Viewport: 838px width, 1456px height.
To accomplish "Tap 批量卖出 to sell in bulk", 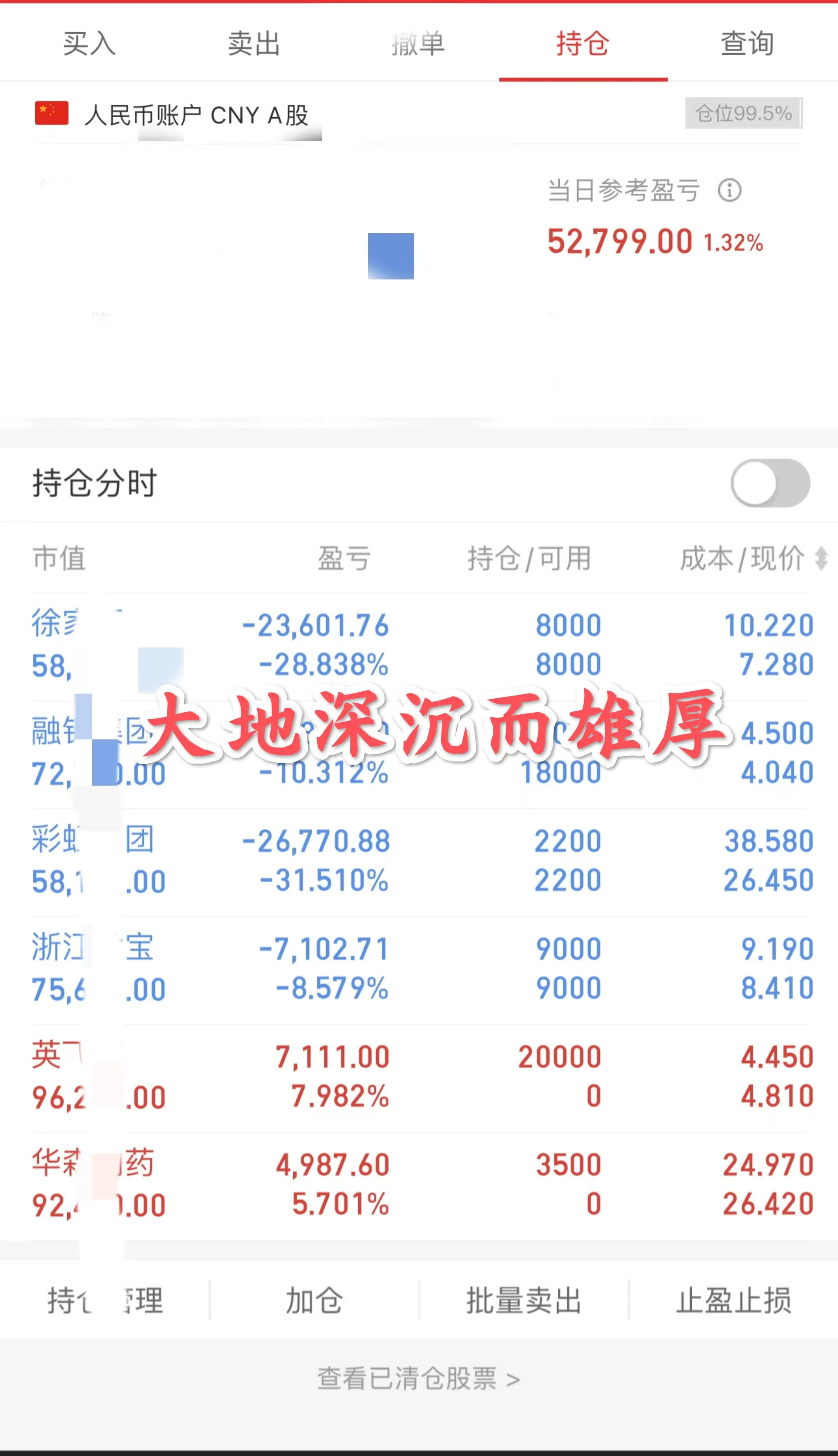I will (524, 1301).
